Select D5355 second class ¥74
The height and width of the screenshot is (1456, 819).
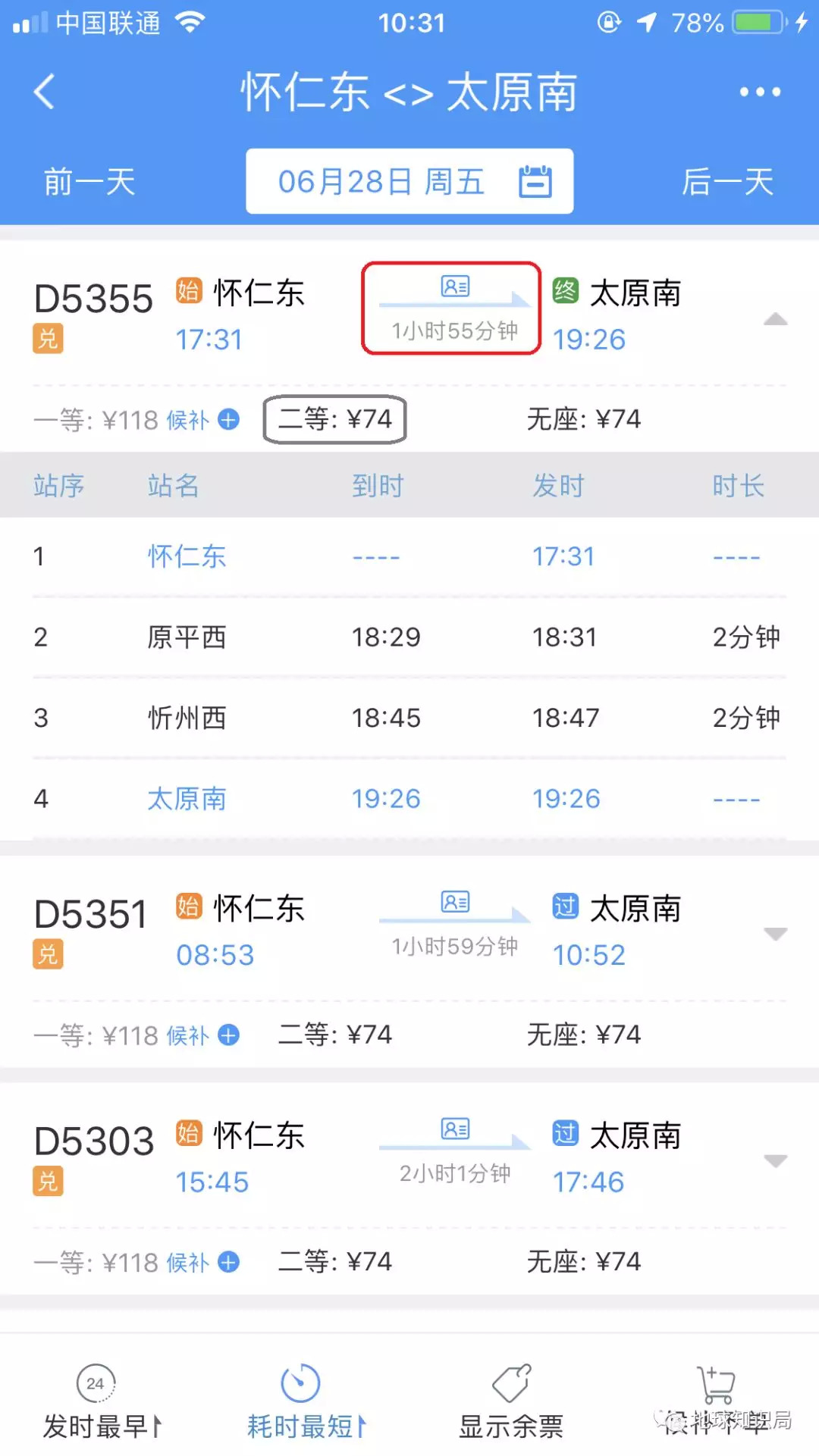click(x=335, y=419)
